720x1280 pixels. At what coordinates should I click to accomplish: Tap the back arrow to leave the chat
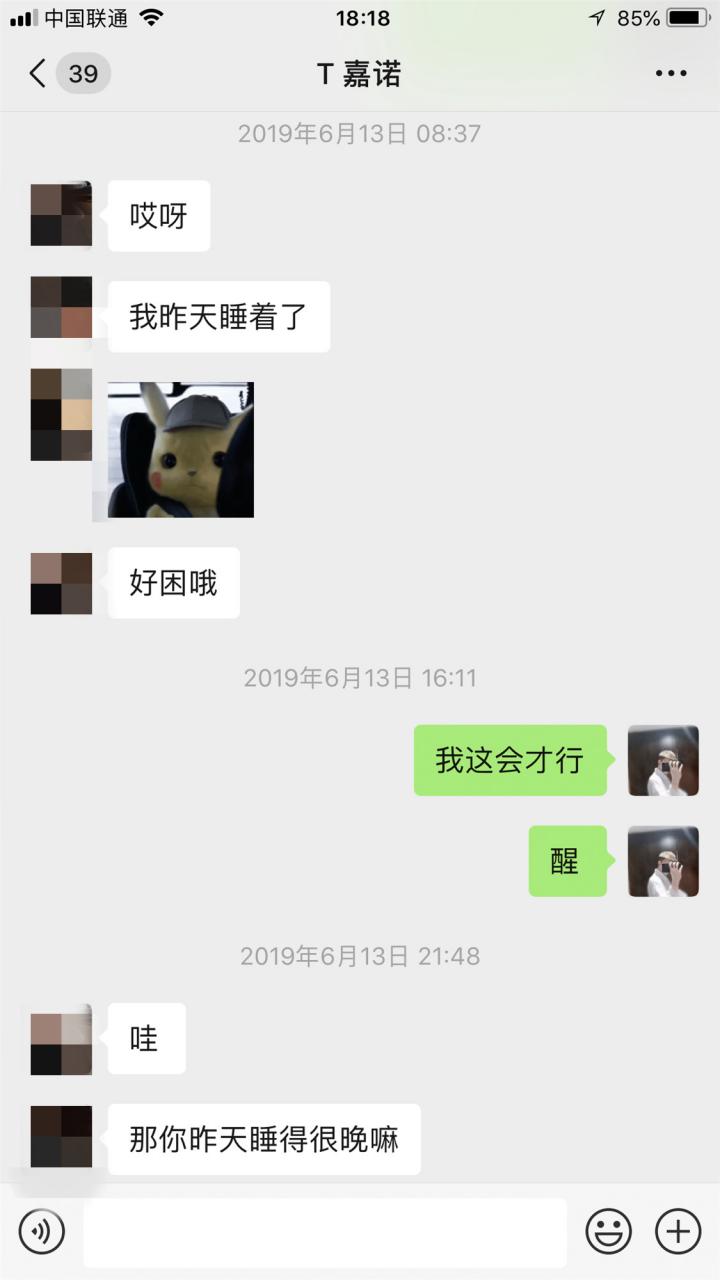click(x=37, y=73)
